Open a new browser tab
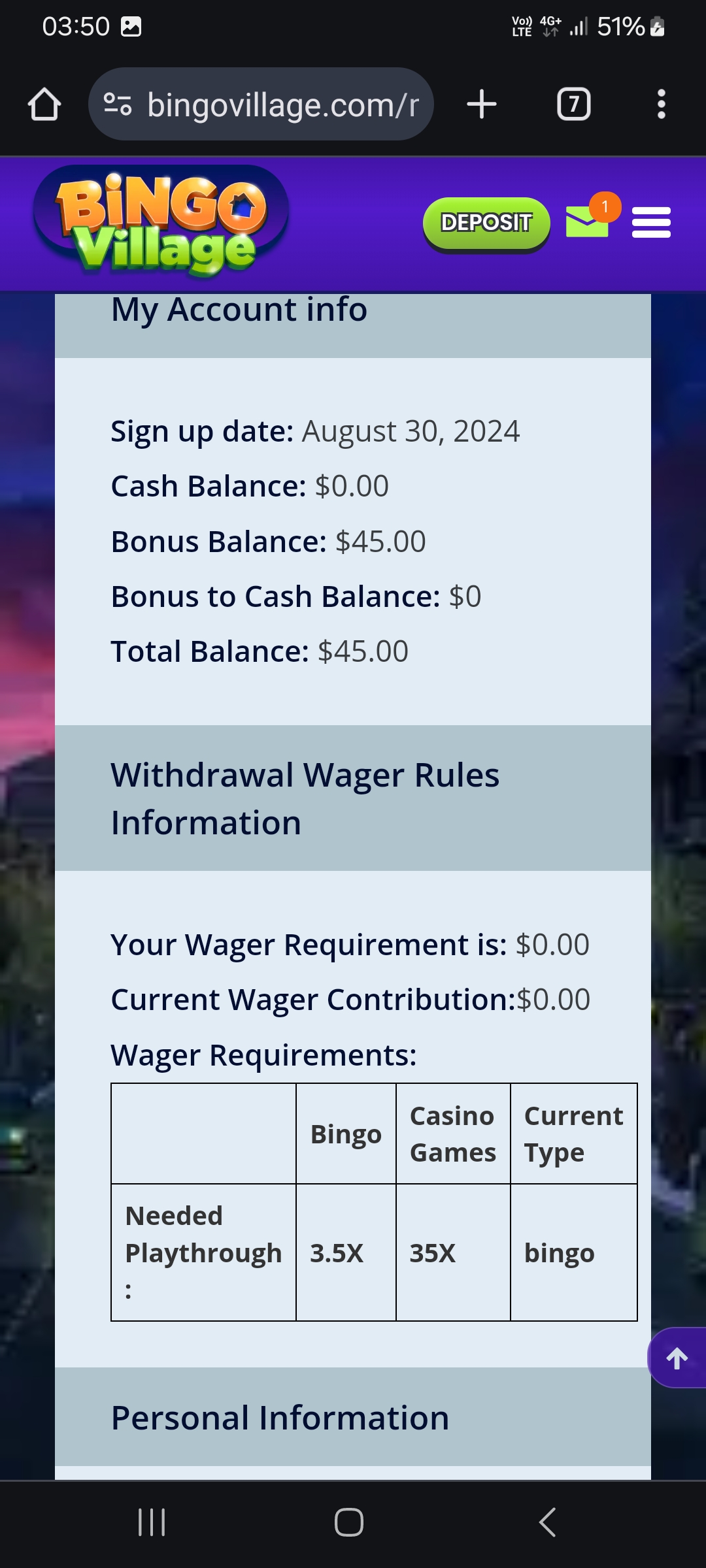This screenshot has width=706, height=1568. (x=482, y=105)
